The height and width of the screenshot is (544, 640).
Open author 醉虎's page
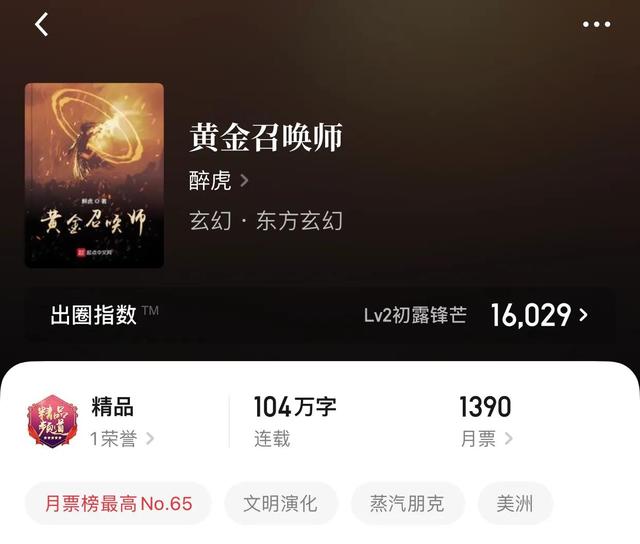coord(218,181)
